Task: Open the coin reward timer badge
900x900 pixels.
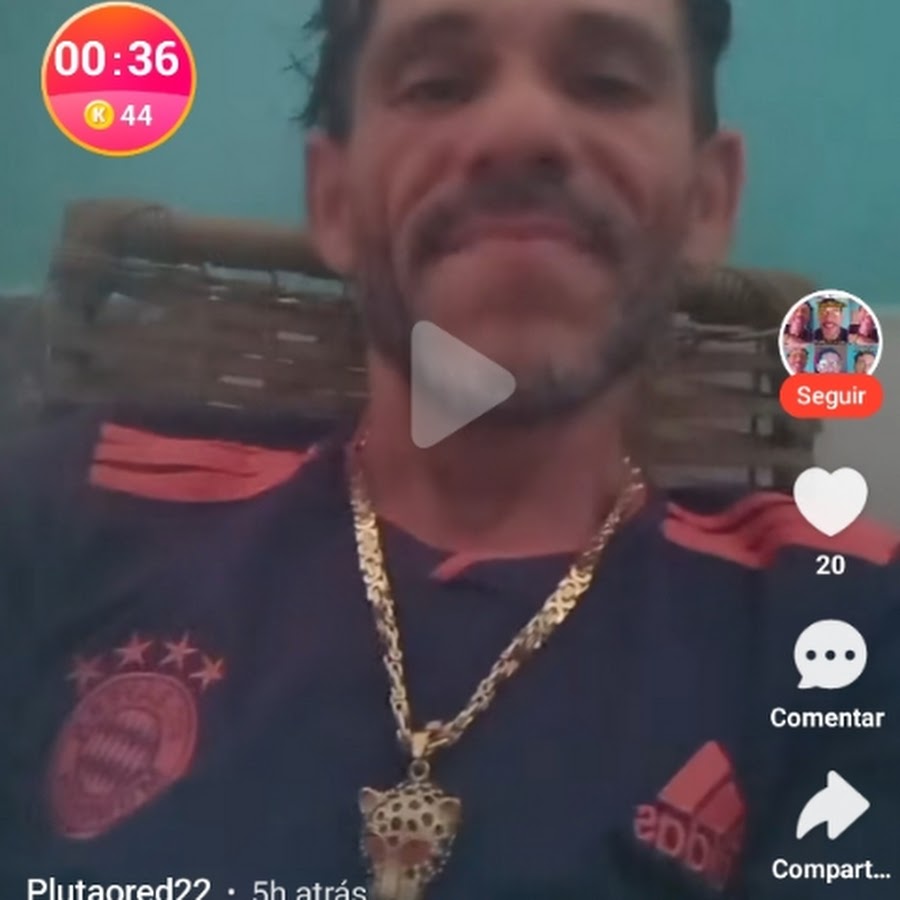Action: click(x=118, y=79)
